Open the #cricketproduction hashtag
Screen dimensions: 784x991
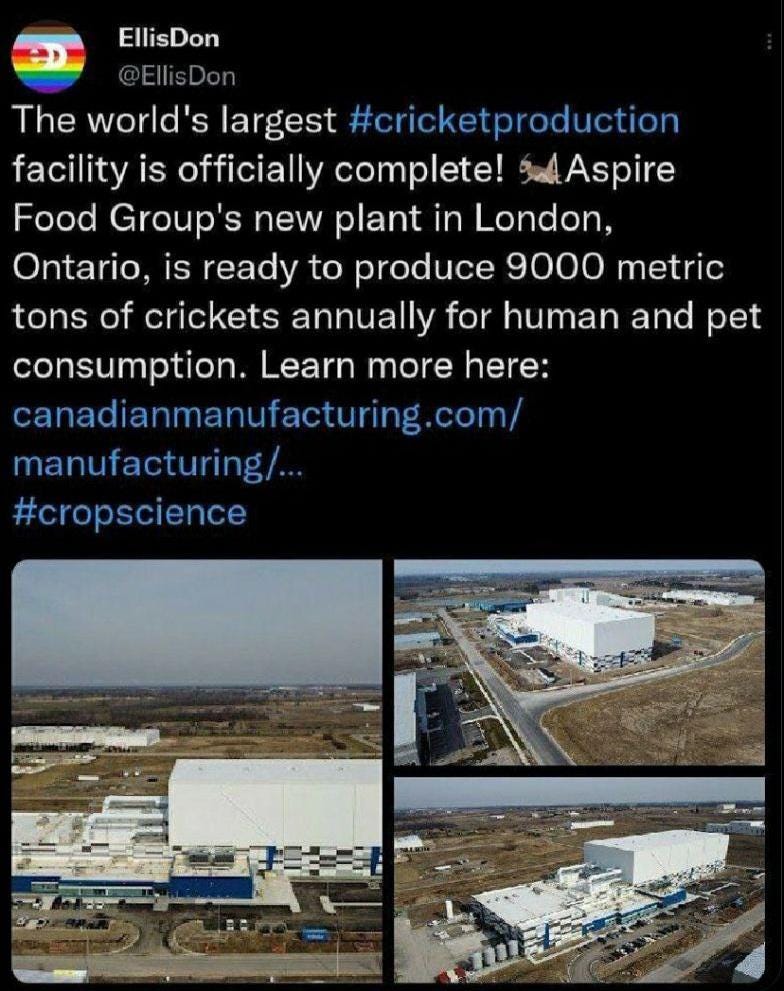513,120
